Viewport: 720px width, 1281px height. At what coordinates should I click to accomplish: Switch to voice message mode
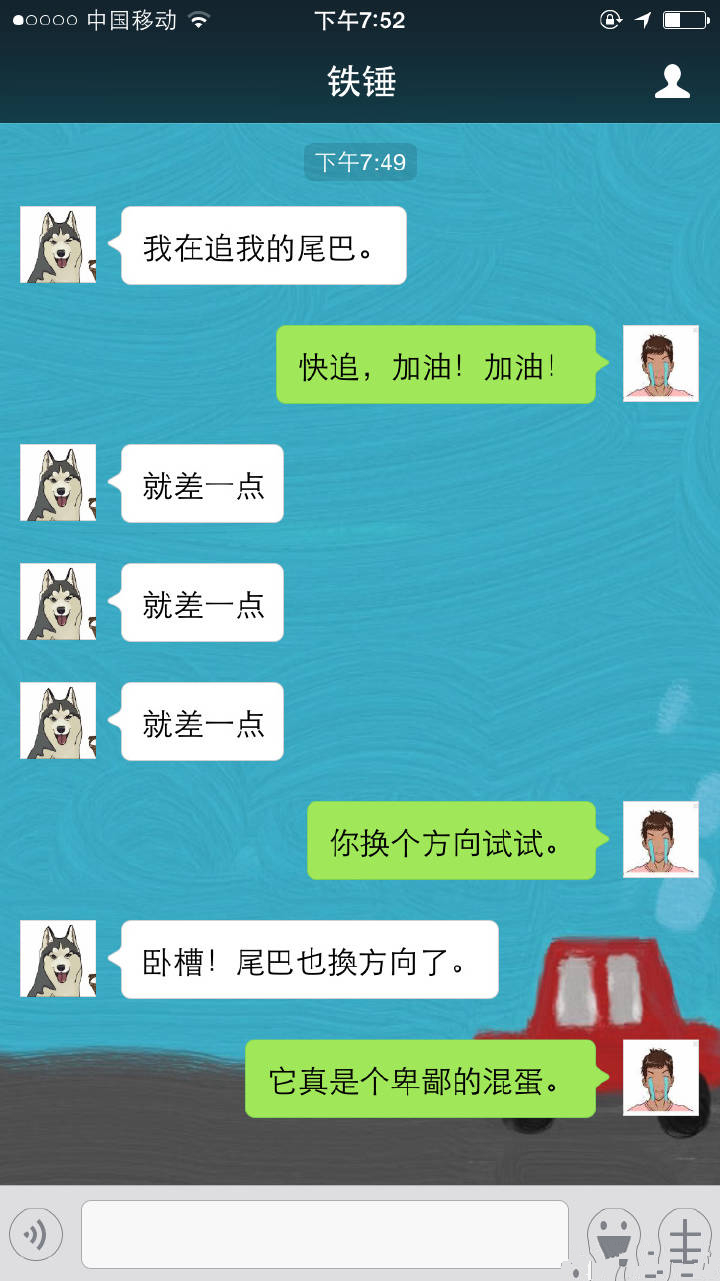pyautogui.click(x=36, y=1234)
